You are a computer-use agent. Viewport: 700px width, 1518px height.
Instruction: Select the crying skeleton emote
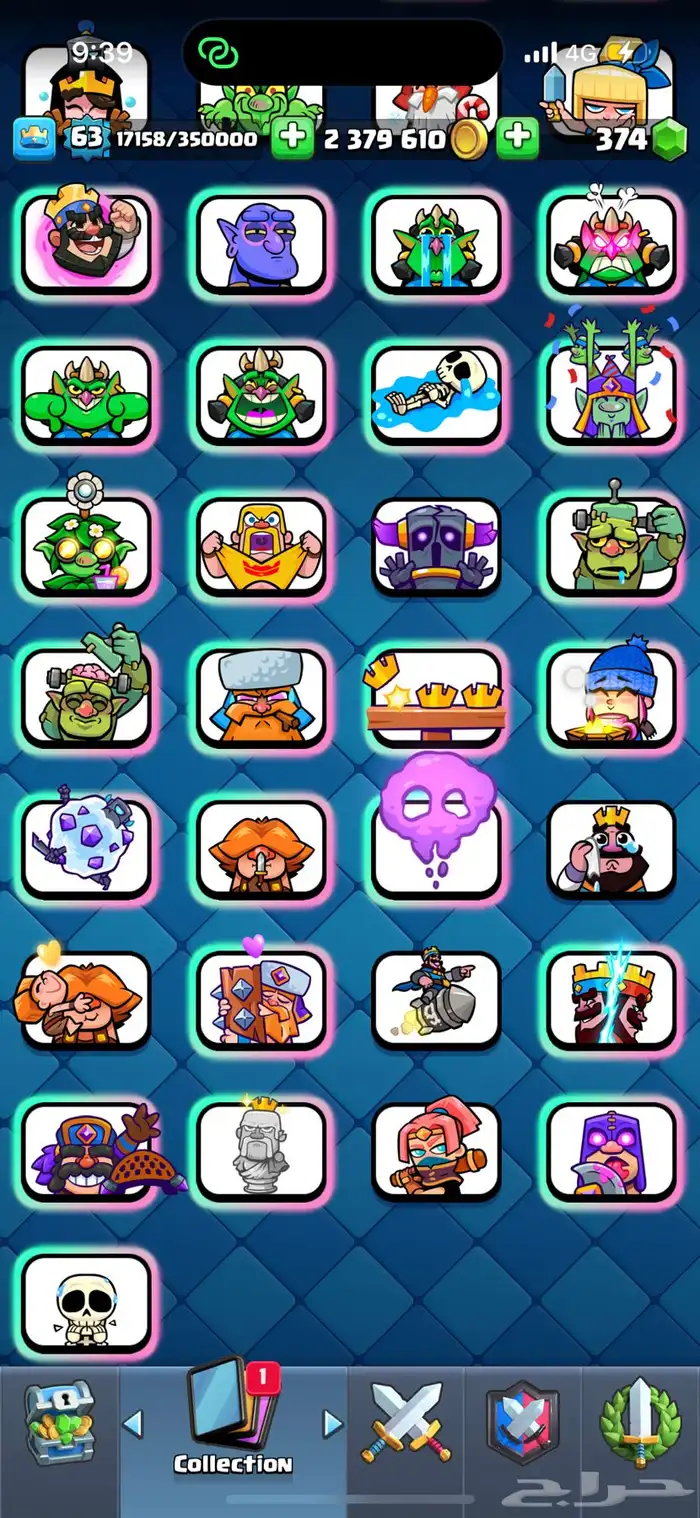pos(86,1300)
